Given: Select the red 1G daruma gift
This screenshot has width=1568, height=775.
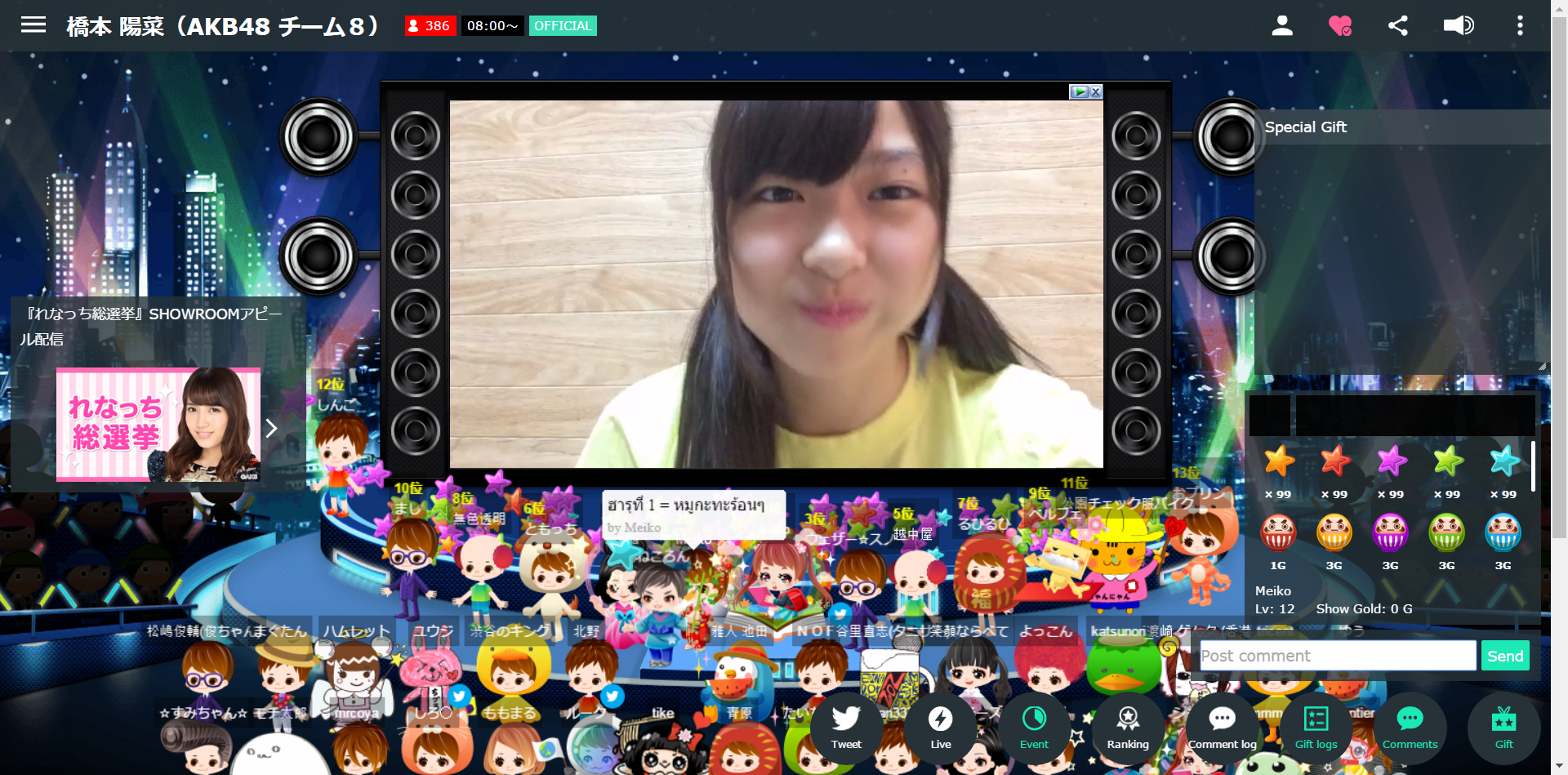Looking at the screenshot, I should click(1278, 533).
